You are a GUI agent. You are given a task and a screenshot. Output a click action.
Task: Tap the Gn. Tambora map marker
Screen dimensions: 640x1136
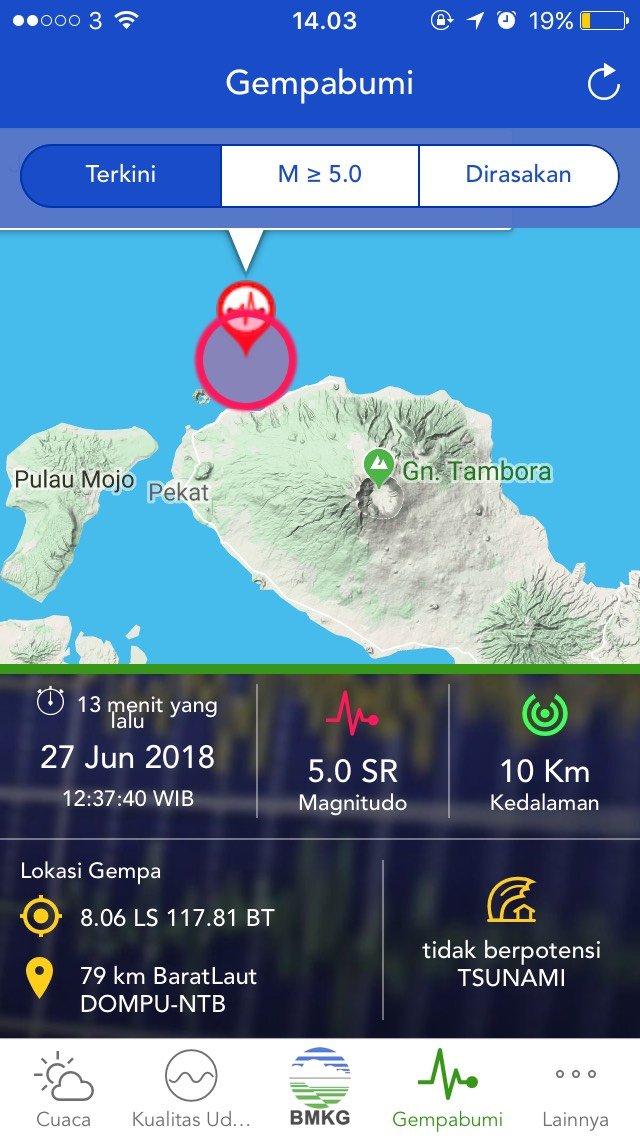pyautogui.click(x=378, y=464)
